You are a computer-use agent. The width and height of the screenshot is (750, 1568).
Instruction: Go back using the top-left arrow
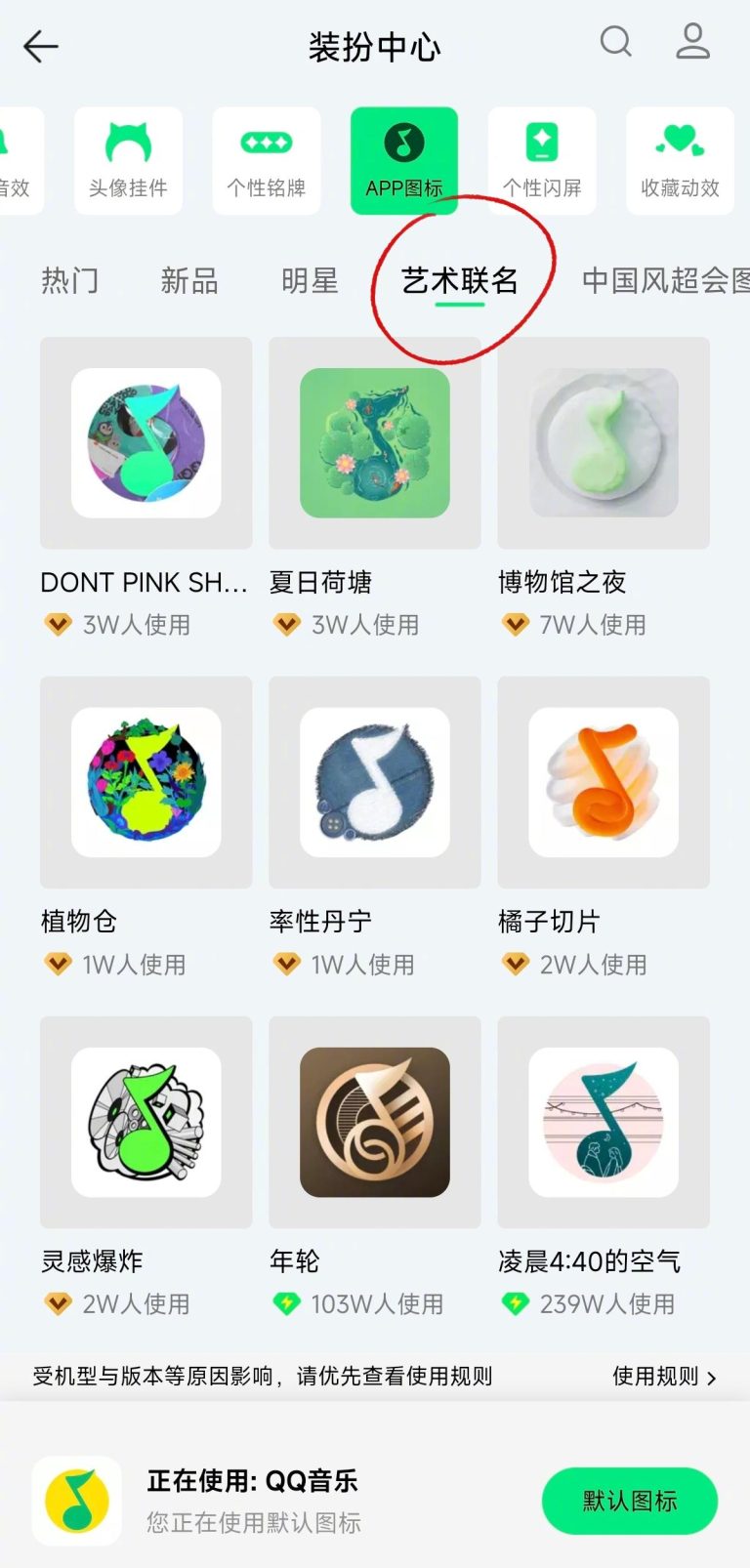click(x=41, y=46)
